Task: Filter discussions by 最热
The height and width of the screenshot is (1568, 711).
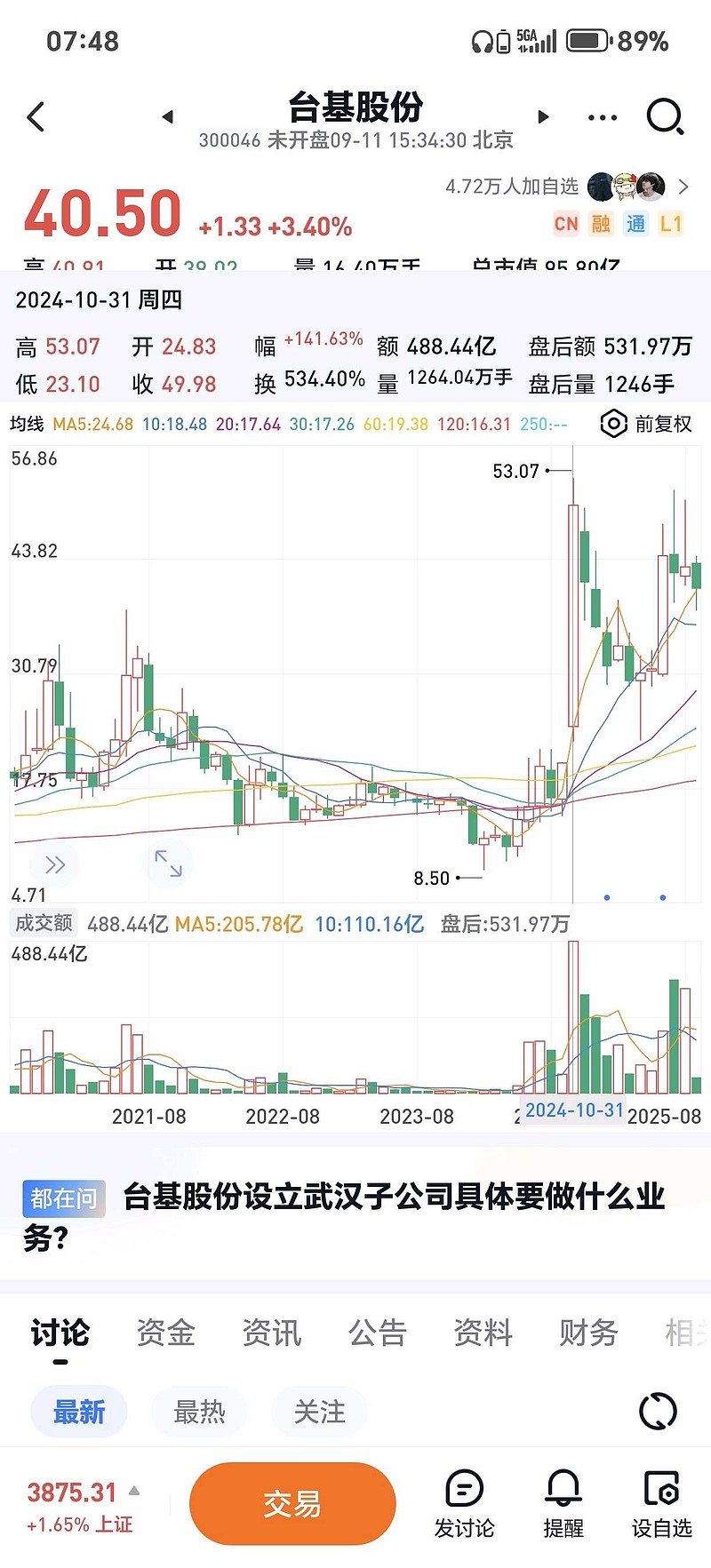Action: (x=199, y=1411)
